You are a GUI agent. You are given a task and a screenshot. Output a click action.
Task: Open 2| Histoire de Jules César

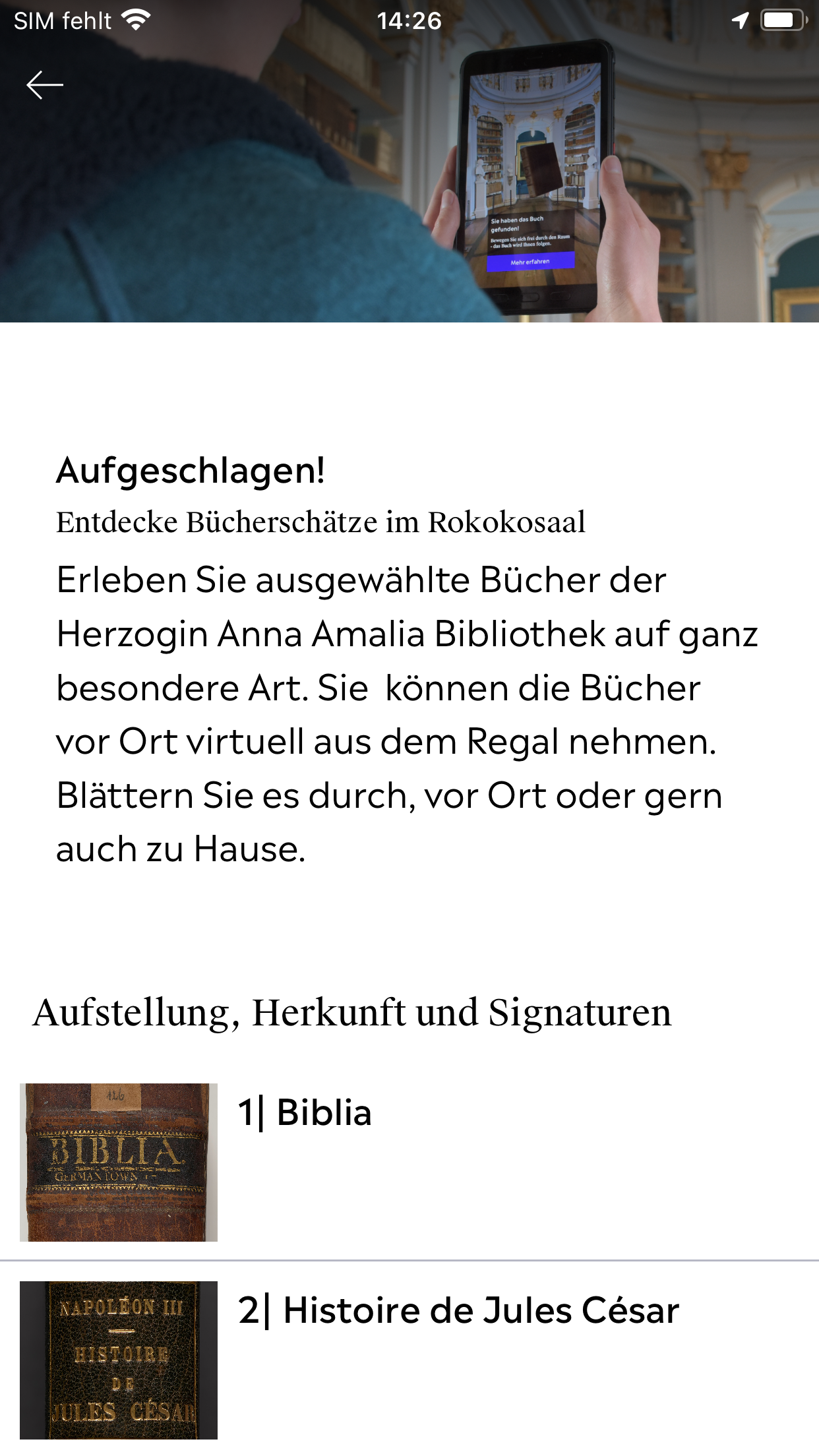[409, 1360]
